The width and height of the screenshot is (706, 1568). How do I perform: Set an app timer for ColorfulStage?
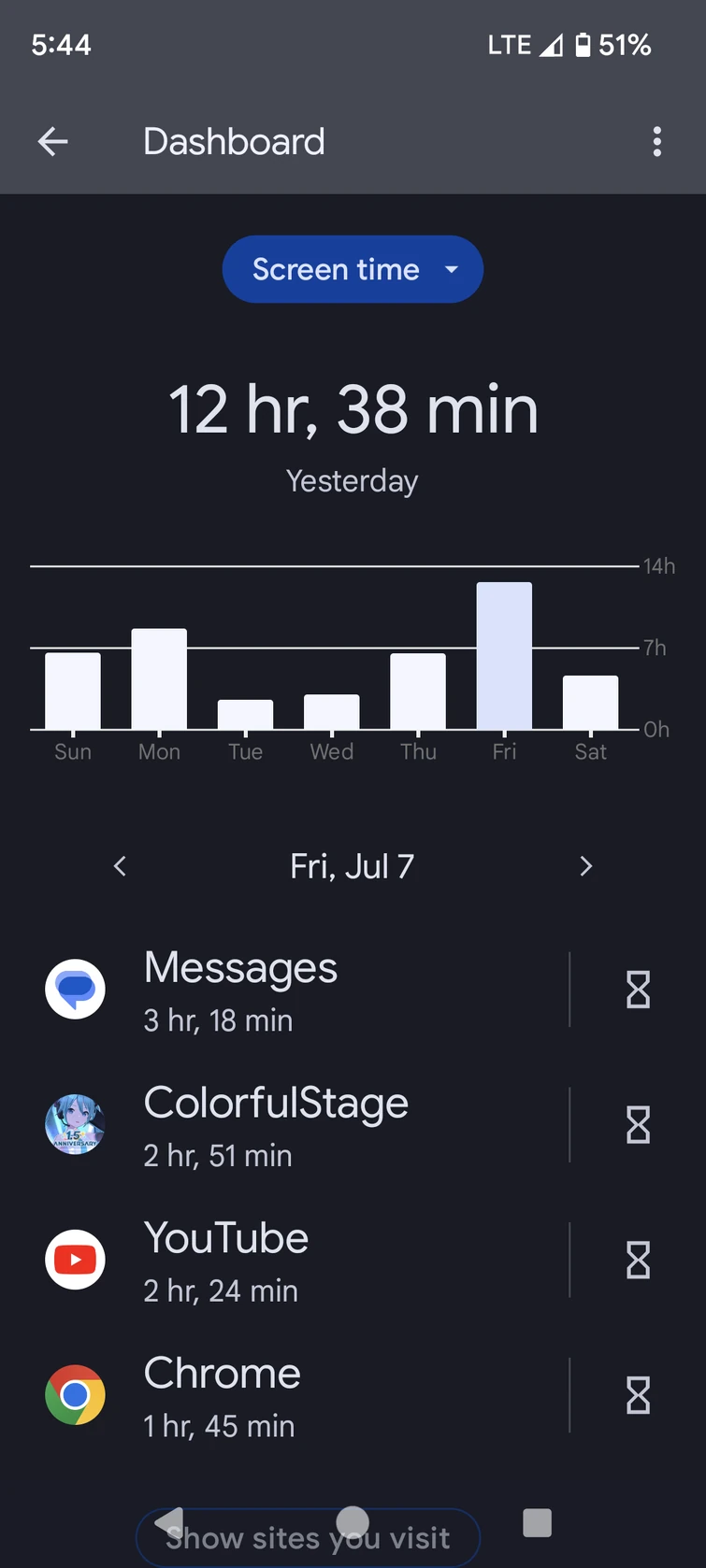(638, 1125)
